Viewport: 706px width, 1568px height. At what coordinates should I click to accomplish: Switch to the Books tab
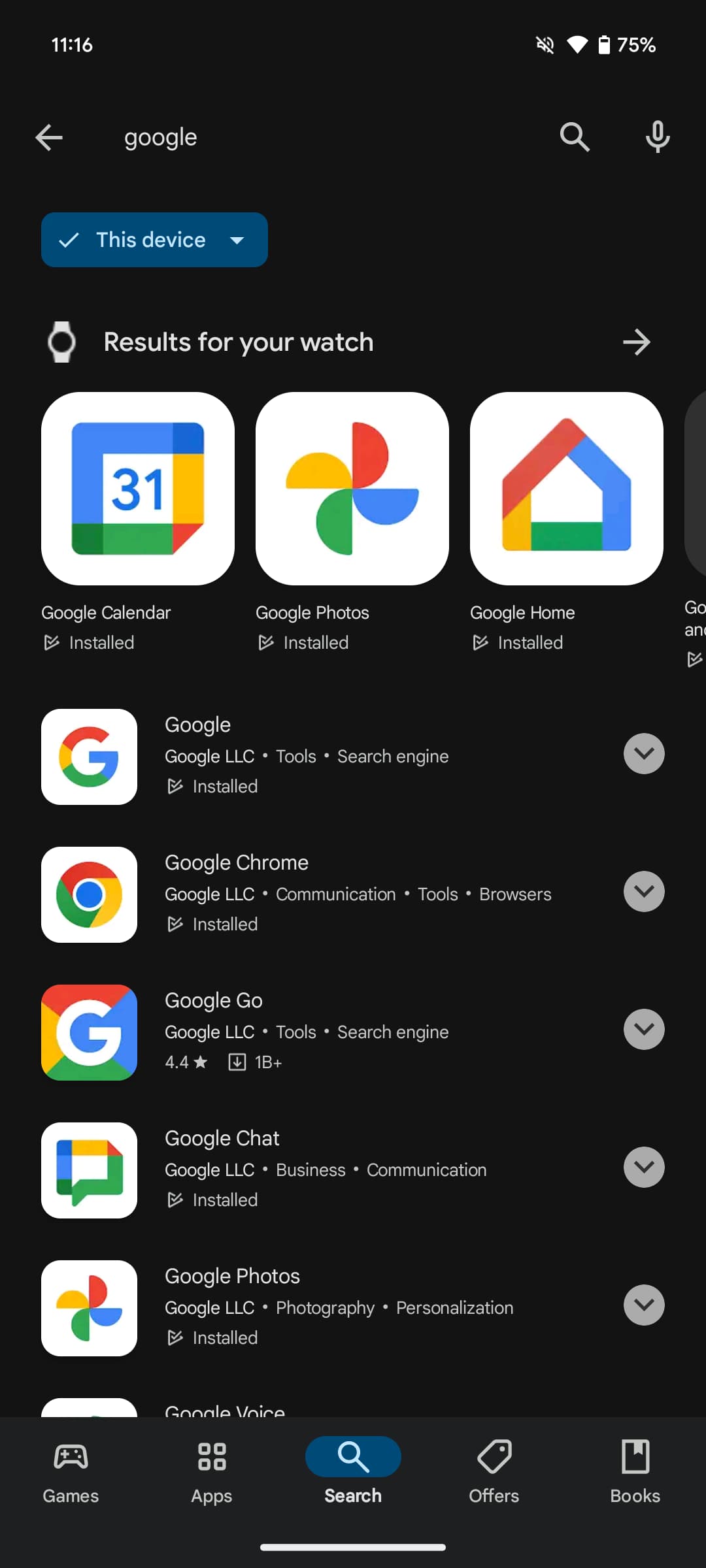click(635, 1470)
